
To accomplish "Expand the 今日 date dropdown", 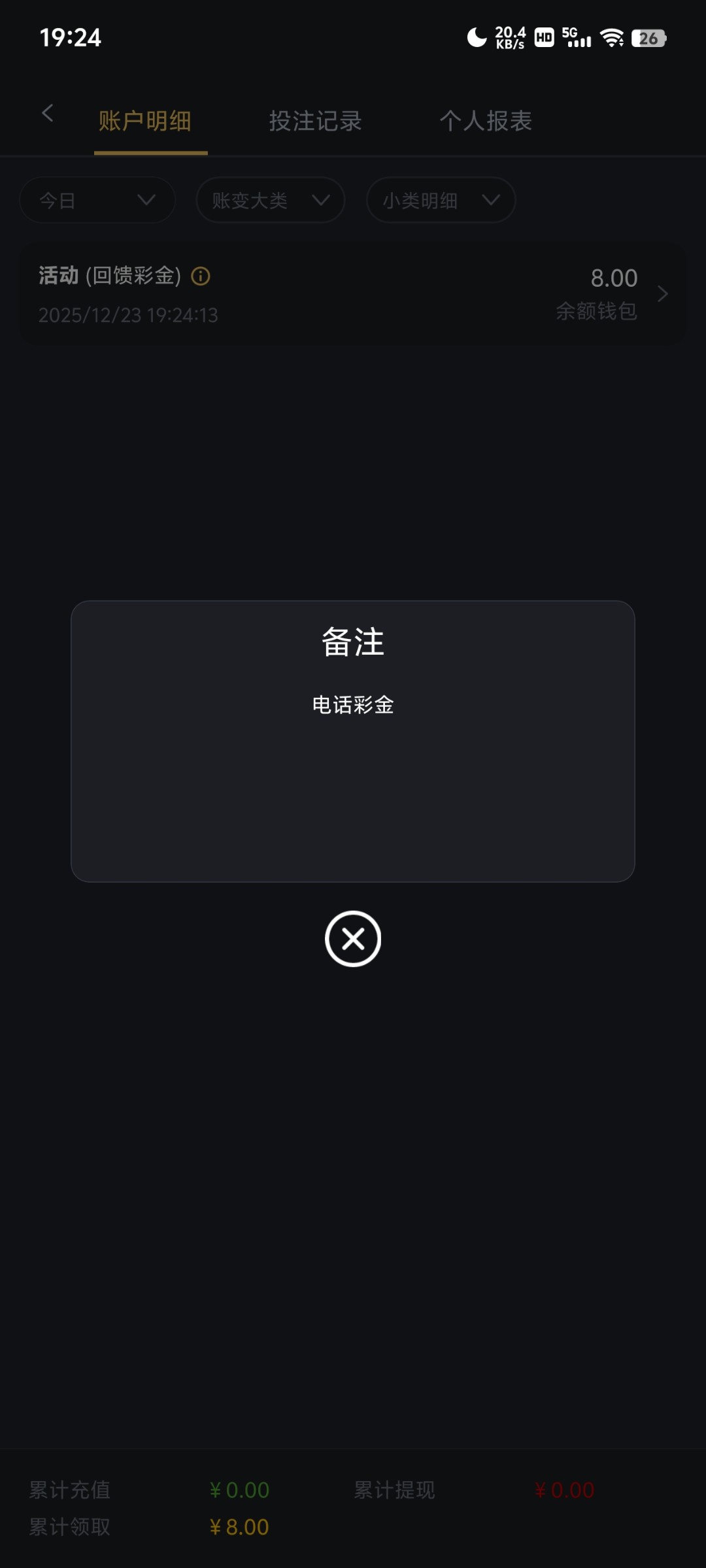I will [97, 201].
